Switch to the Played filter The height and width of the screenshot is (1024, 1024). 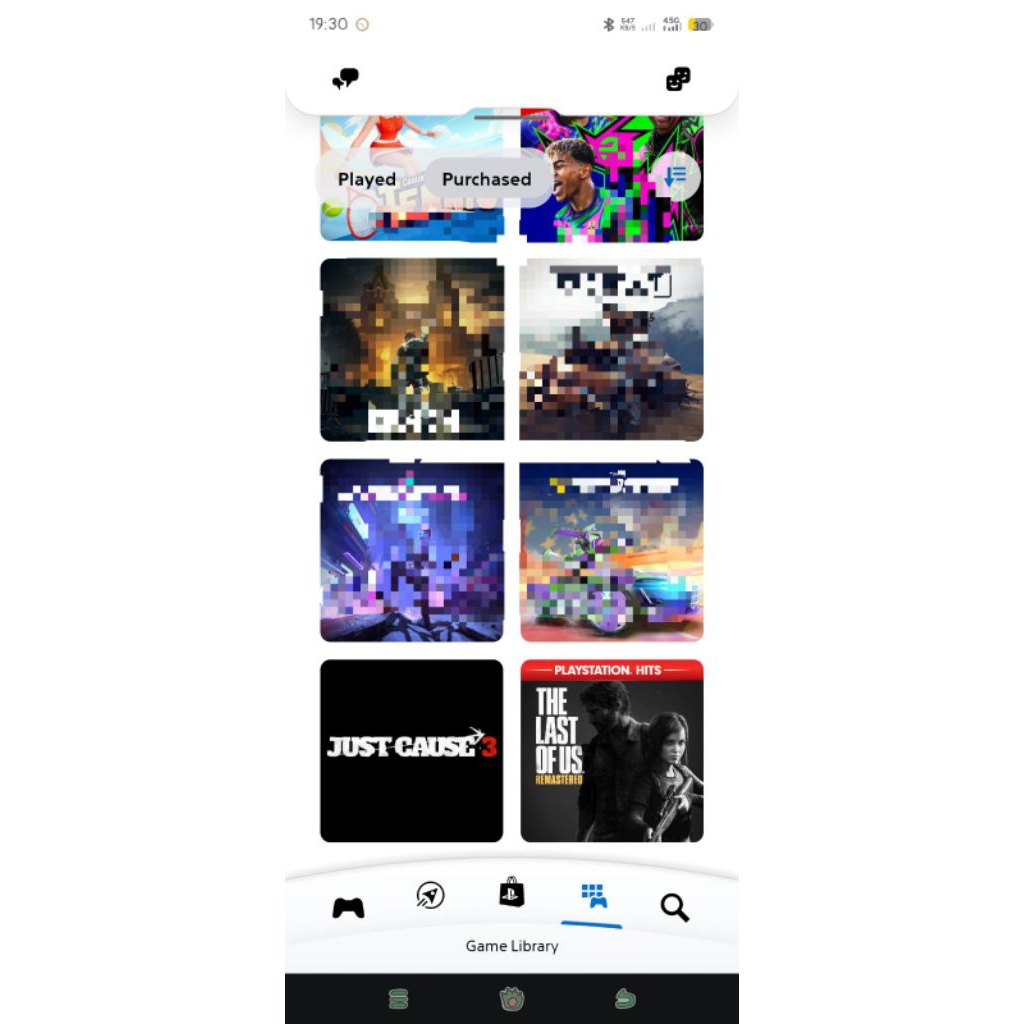click(x=367, y=179)
